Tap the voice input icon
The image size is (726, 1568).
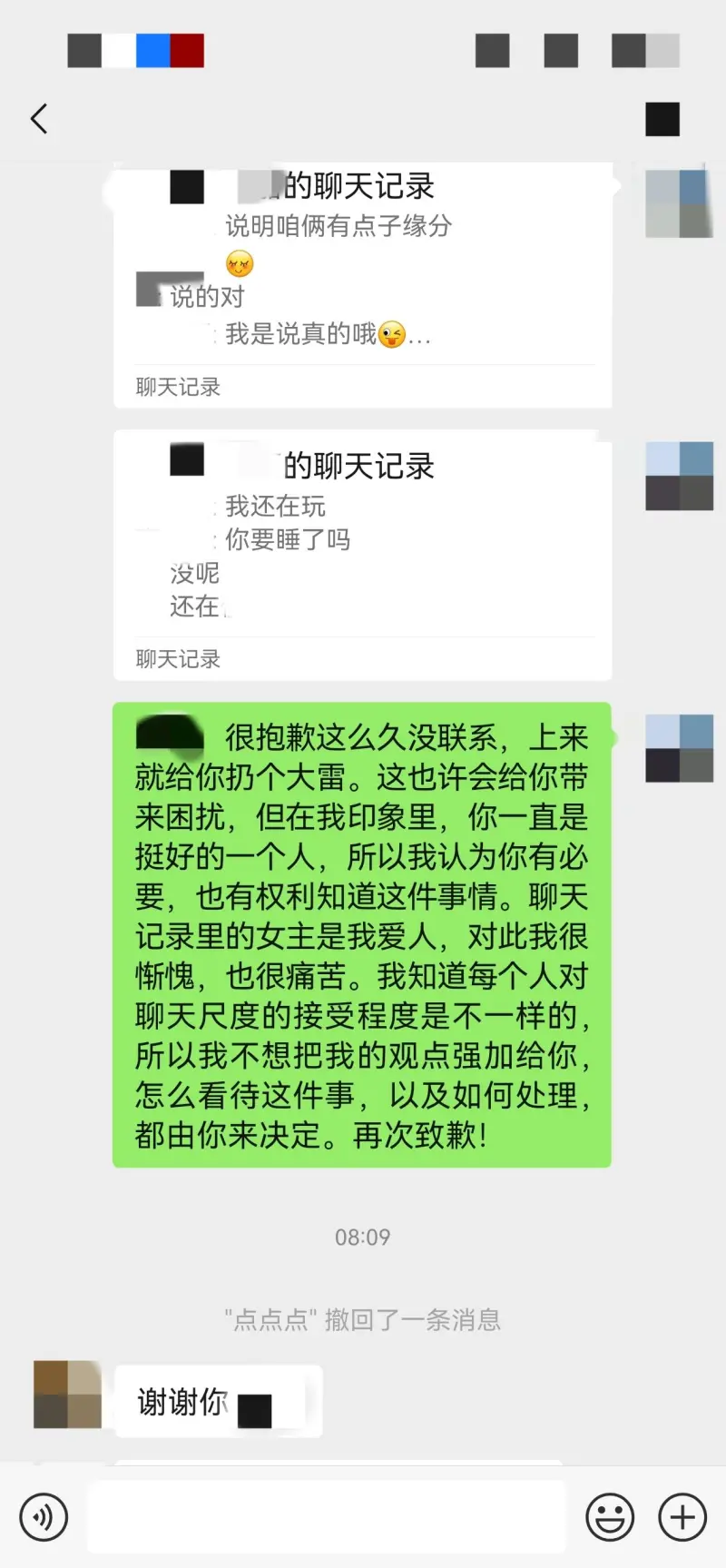44,1516
